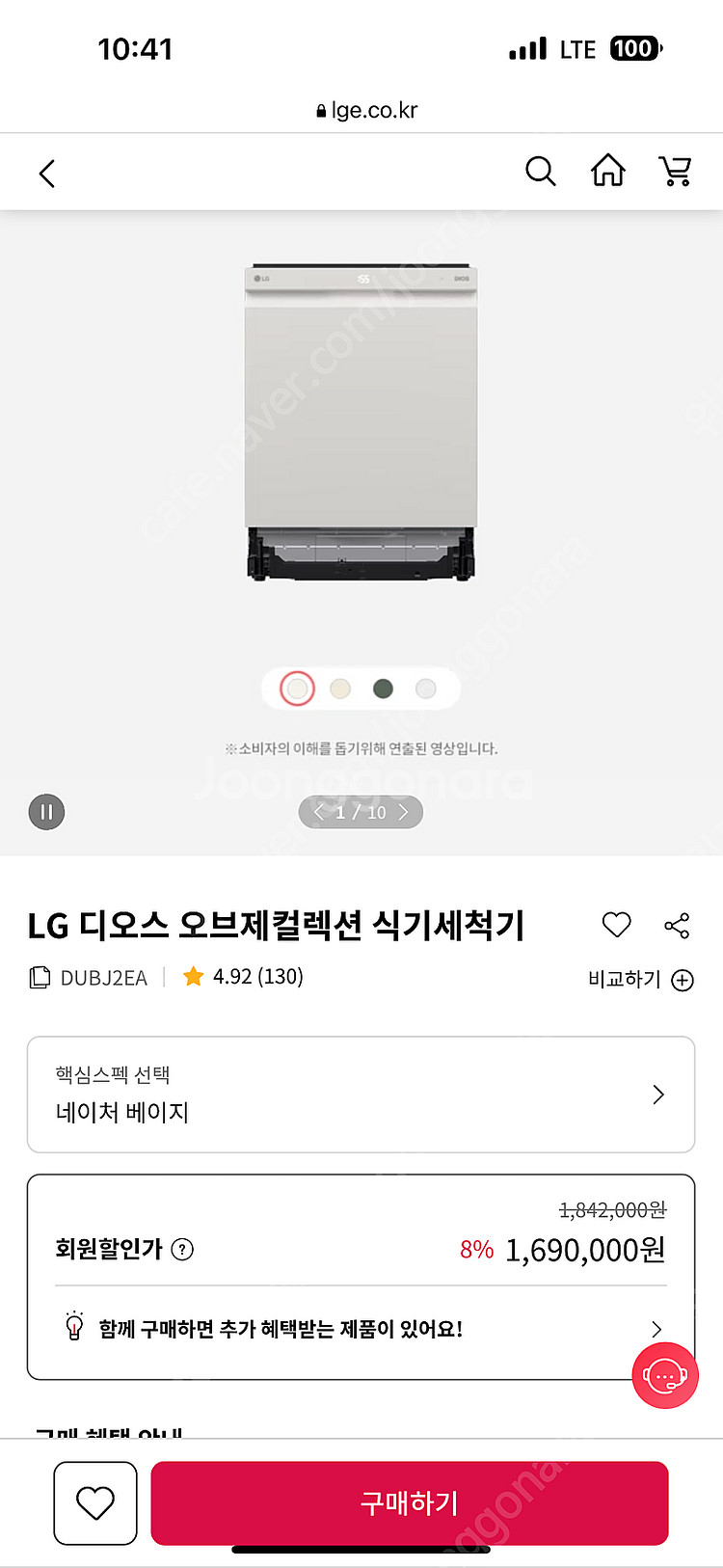The height and width of the screenshot is (1568, 723).
Task: Share this dishwasher product page
Action: (677, 926)
